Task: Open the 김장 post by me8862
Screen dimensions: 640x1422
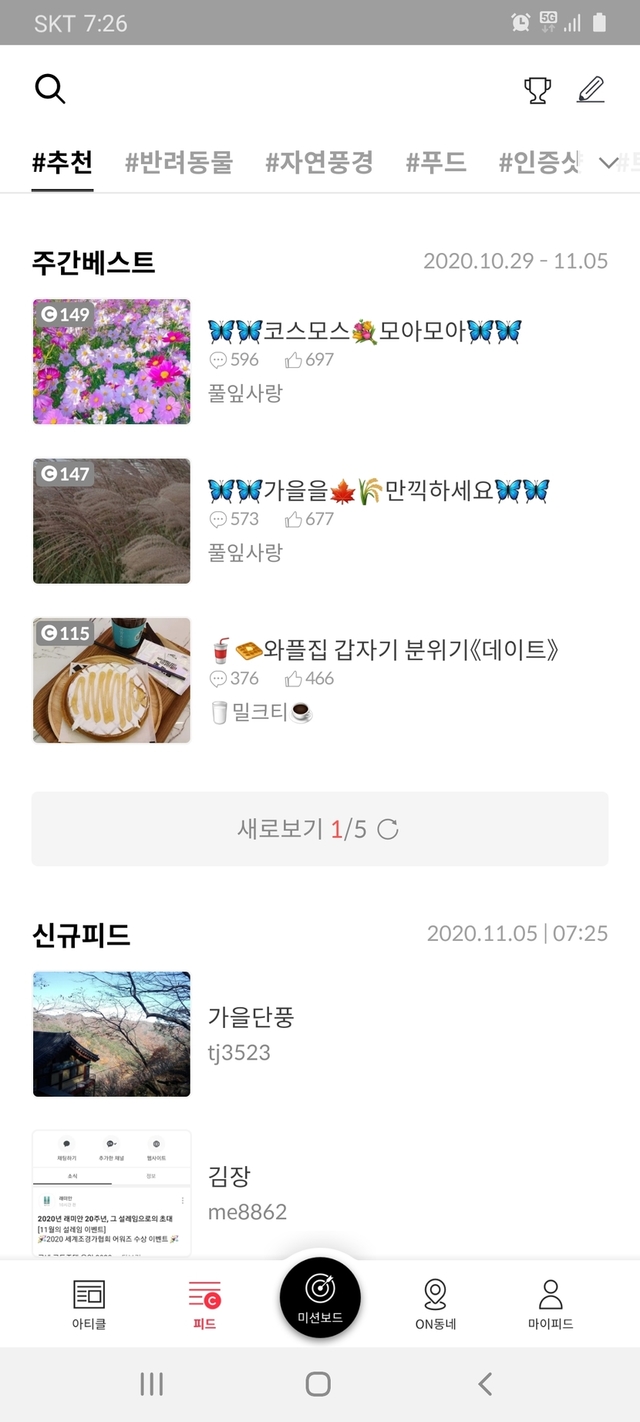Action: (x=228, y=1177)
